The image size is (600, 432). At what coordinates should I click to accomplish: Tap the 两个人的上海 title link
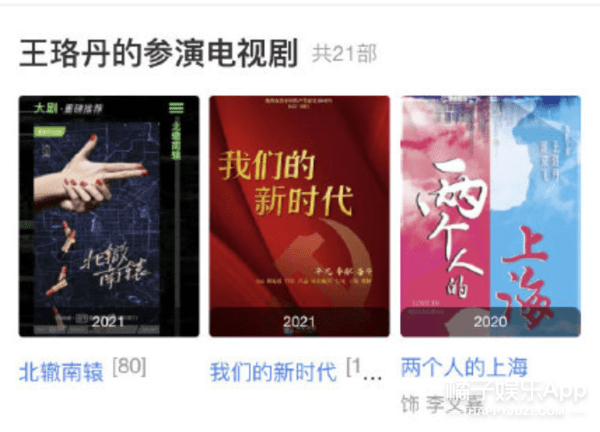[x=464, y=367]
